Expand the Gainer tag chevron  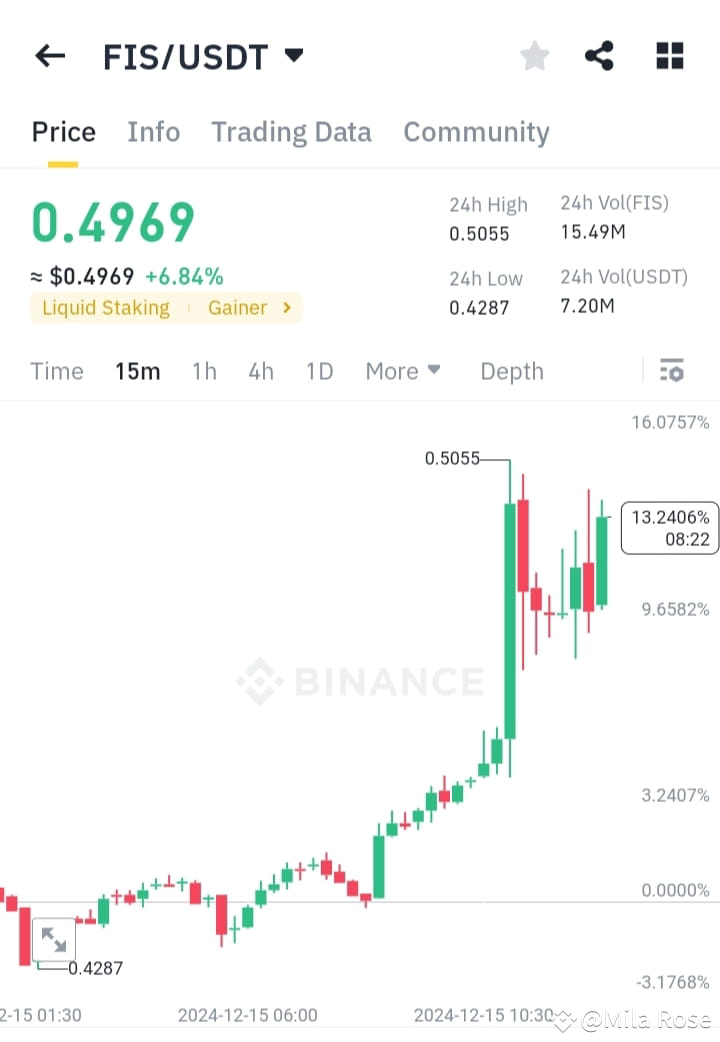[288, 308]
